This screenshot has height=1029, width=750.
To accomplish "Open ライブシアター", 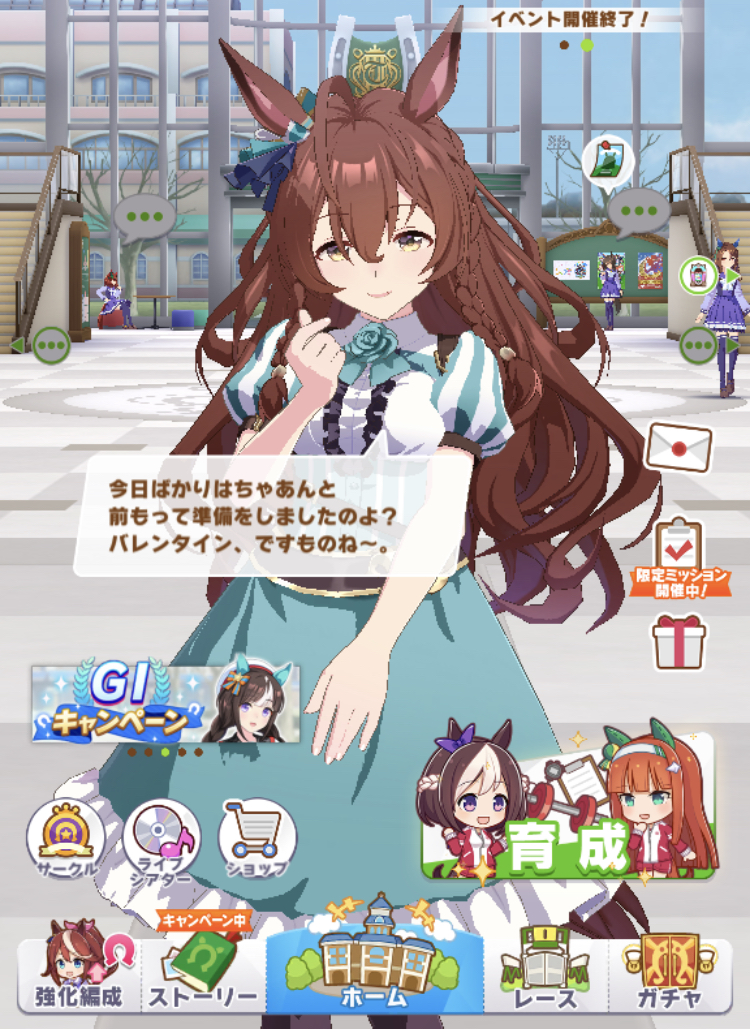I will pos(162,837).
